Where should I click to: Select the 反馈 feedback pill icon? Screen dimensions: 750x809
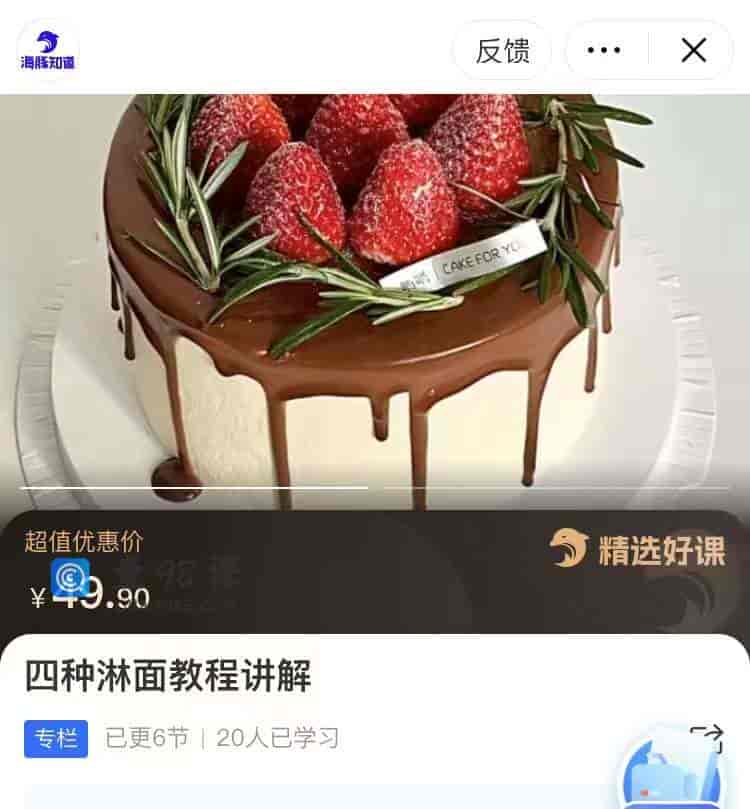click(x=502, y=50)
